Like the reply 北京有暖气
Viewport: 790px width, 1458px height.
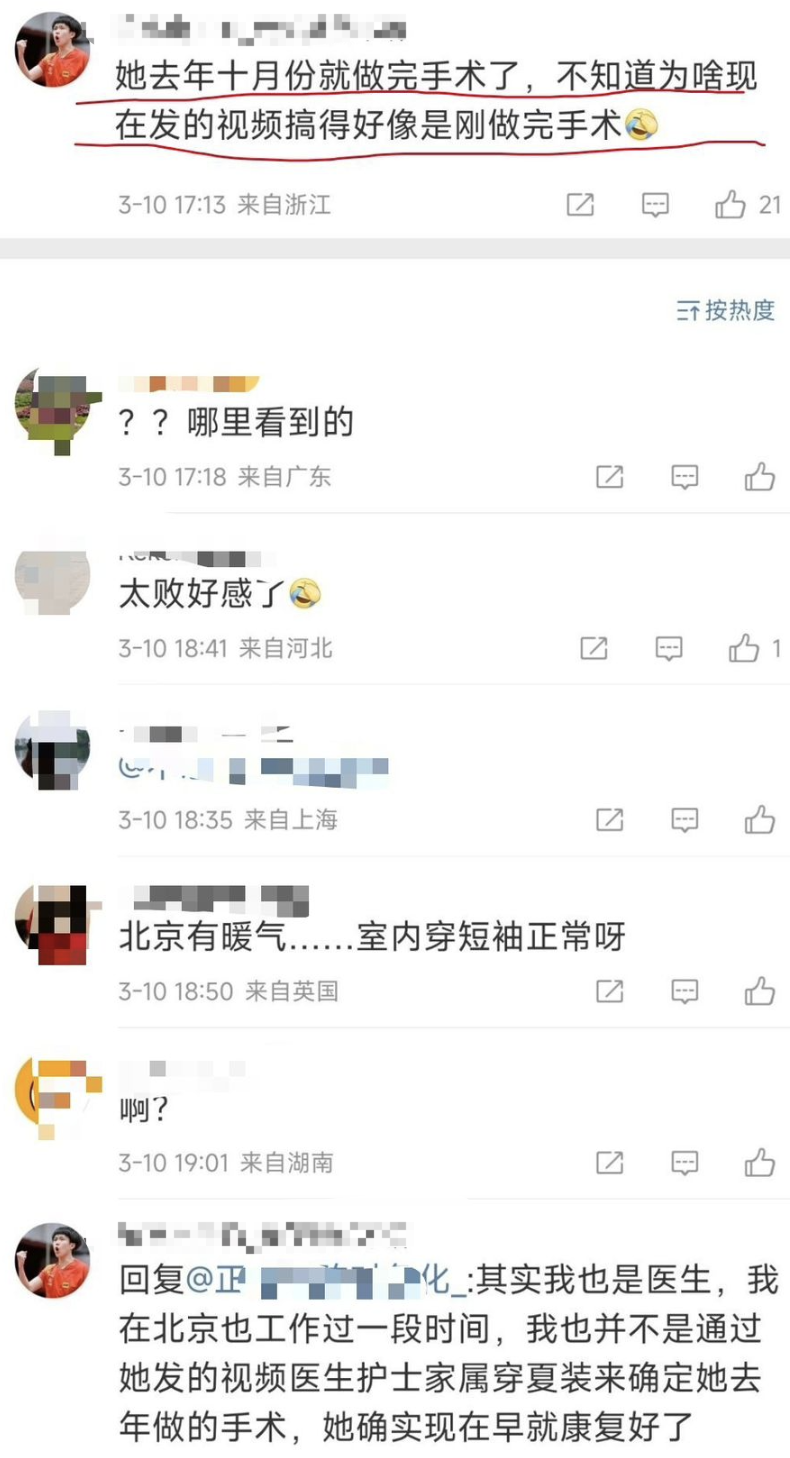point(760,991)
